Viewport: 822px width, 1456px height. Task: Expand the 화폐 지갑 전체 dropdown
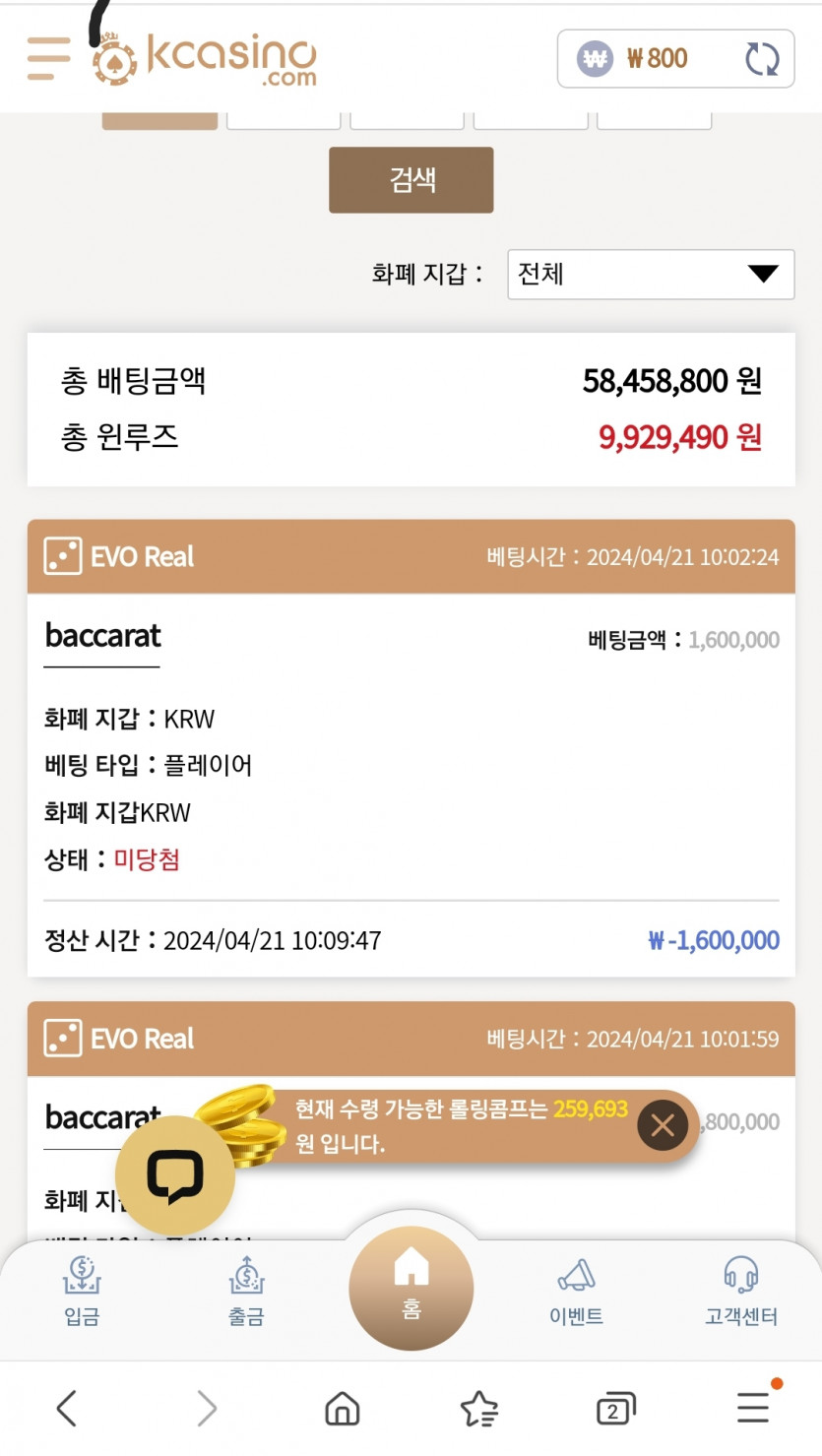[651, 274]
